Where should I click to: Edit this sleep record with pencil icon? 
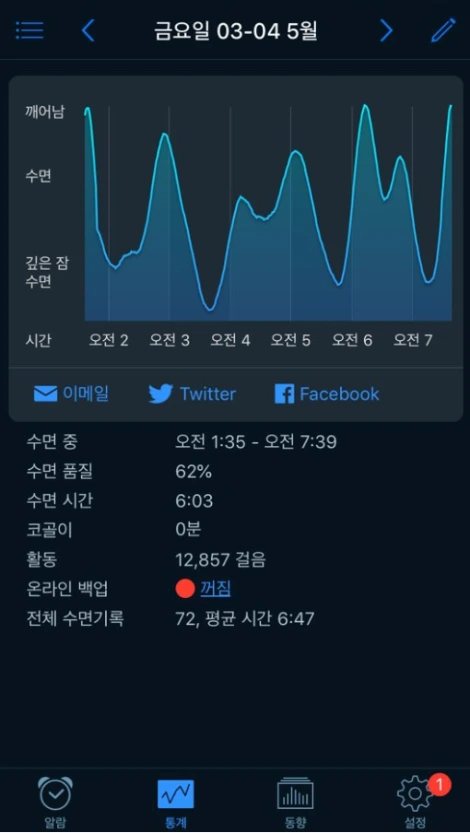(x=443, y=30)
